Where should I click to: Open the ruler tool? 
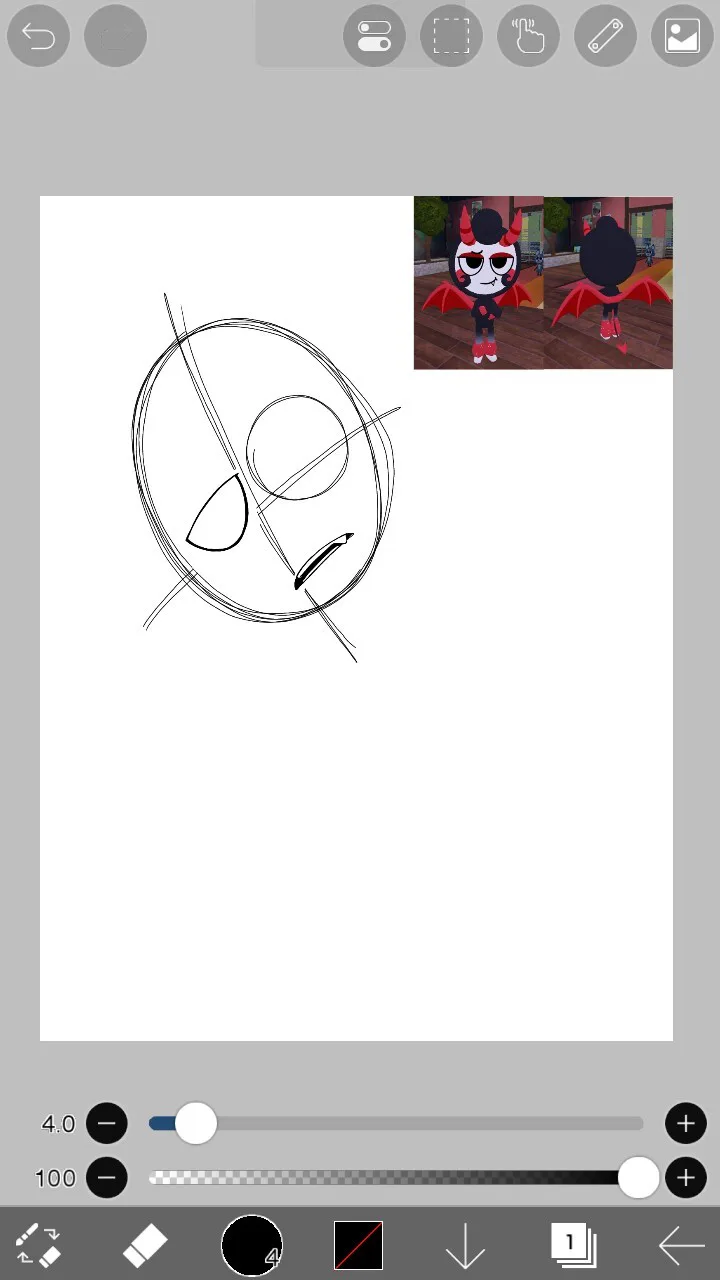pos(605,36)
